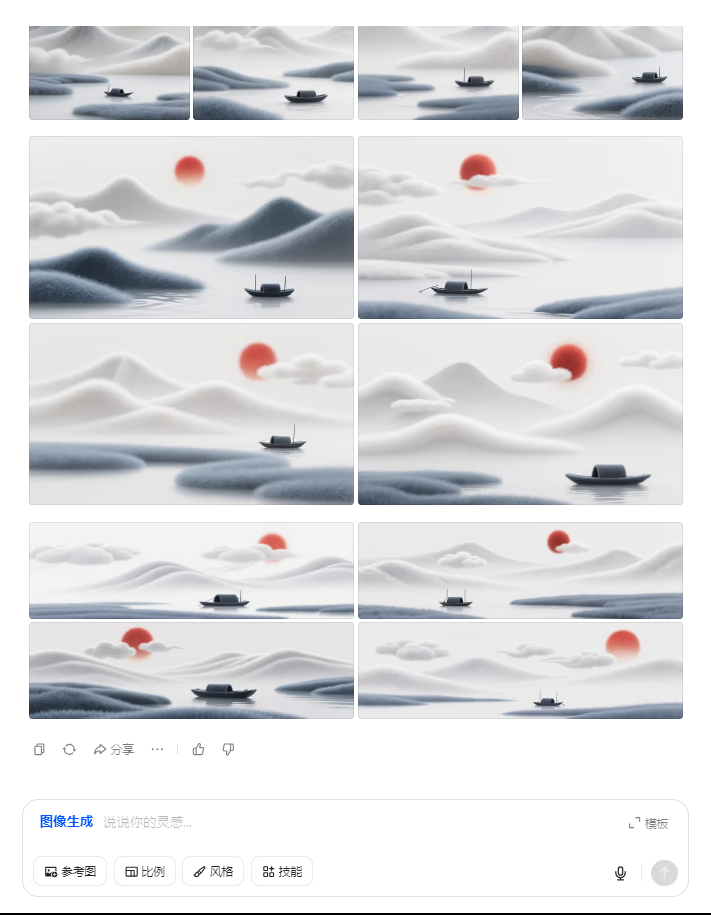The image size is (711, 915).
Task: Dislike this generation with thumbs down
Action: coord(228,749)
